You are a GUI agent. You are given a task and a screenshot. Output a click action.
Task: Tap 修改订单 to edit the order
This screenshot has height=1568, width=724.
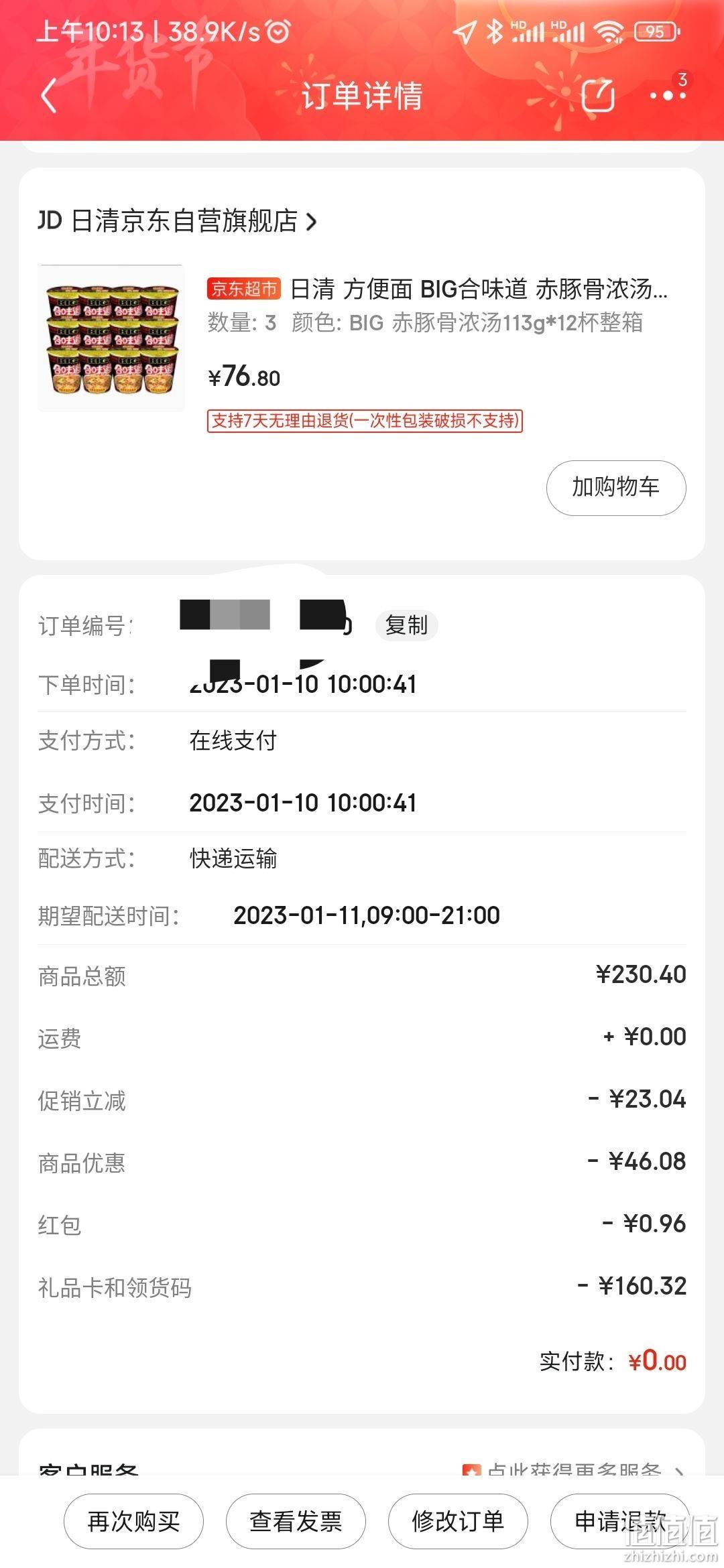click(x=458, y=1521)
